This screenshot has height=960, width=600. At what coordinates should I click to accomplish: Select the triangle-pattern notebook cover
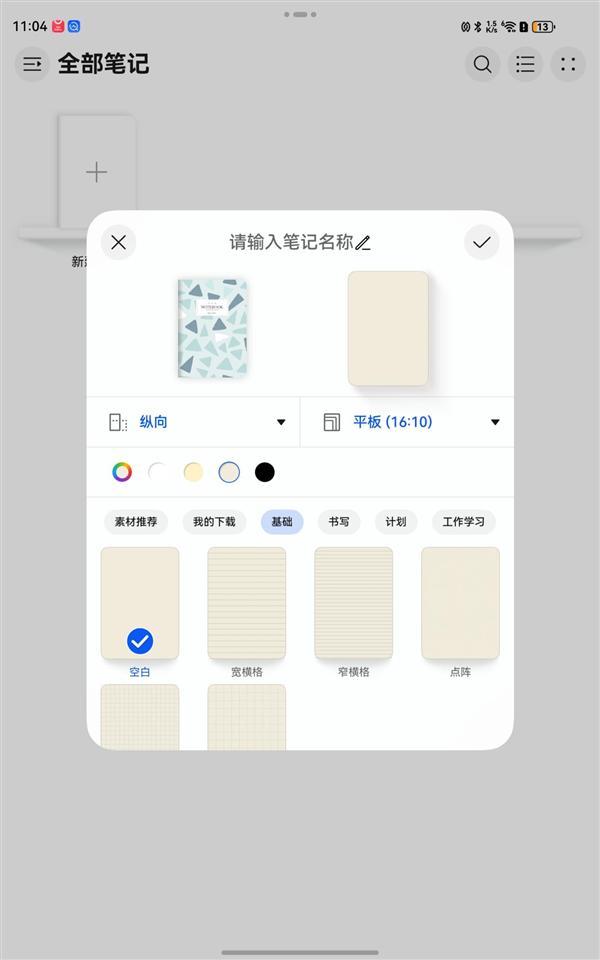coord(213,328)
